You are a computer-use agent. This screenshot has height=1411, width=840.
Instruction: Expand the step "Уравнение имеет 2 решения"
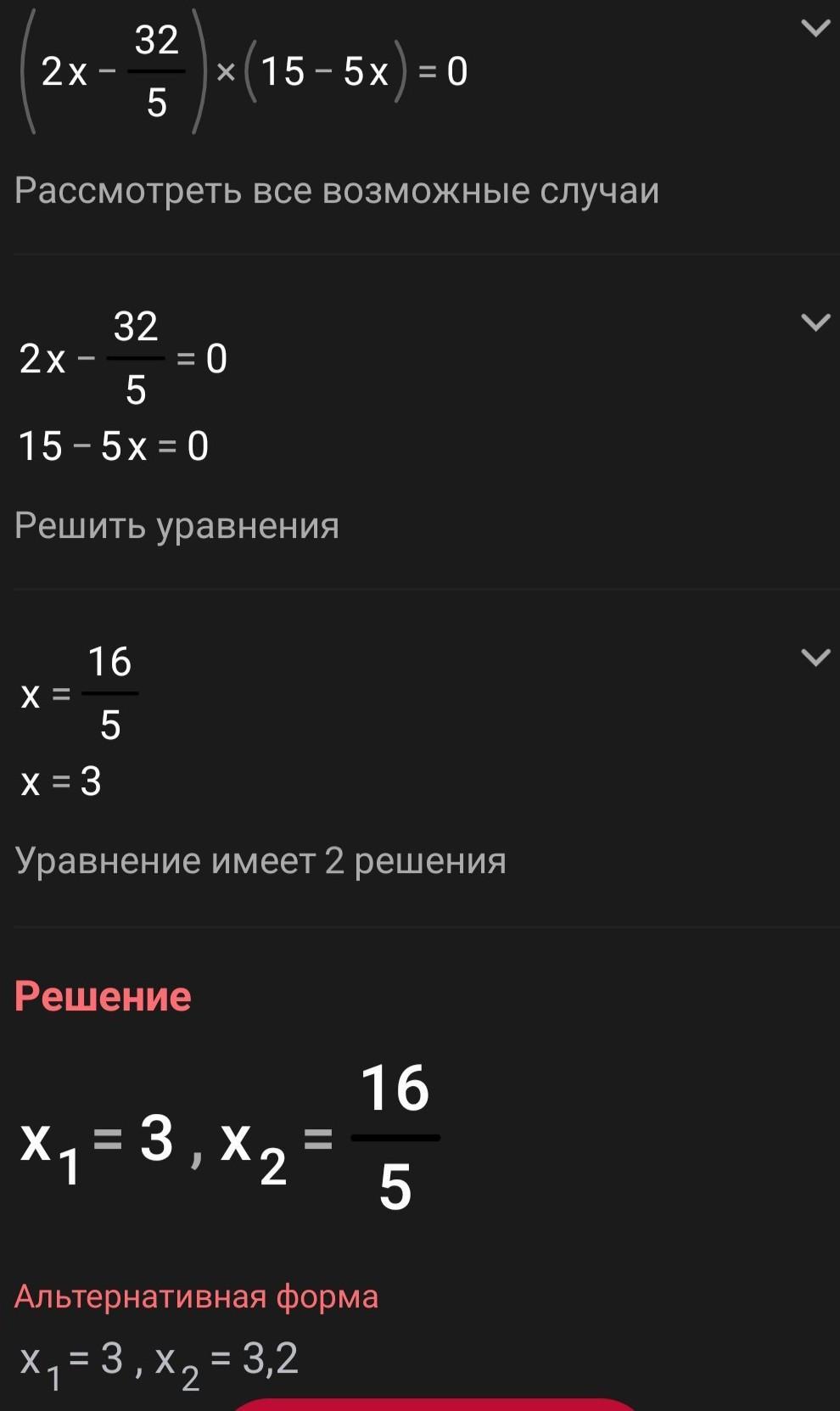815,658
